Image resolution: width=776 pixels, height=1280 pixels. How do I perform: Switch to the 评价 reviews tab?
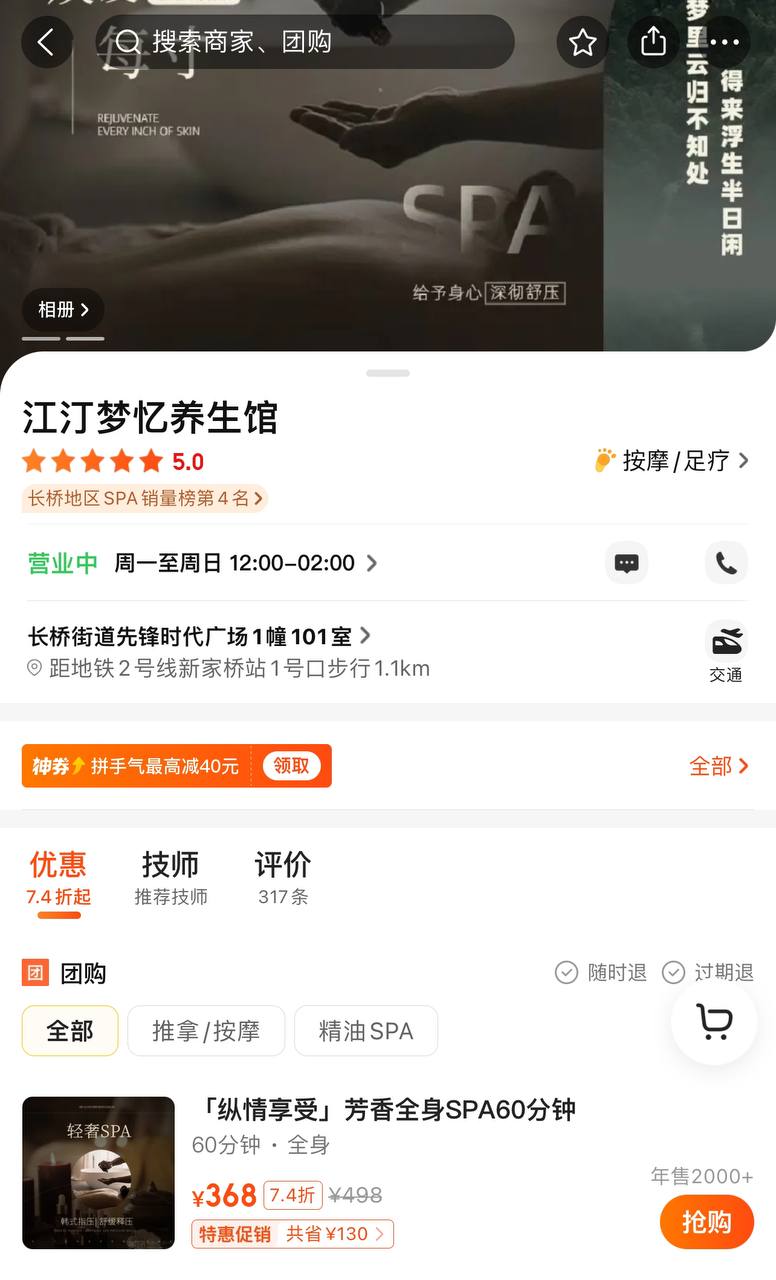(283, 876)
